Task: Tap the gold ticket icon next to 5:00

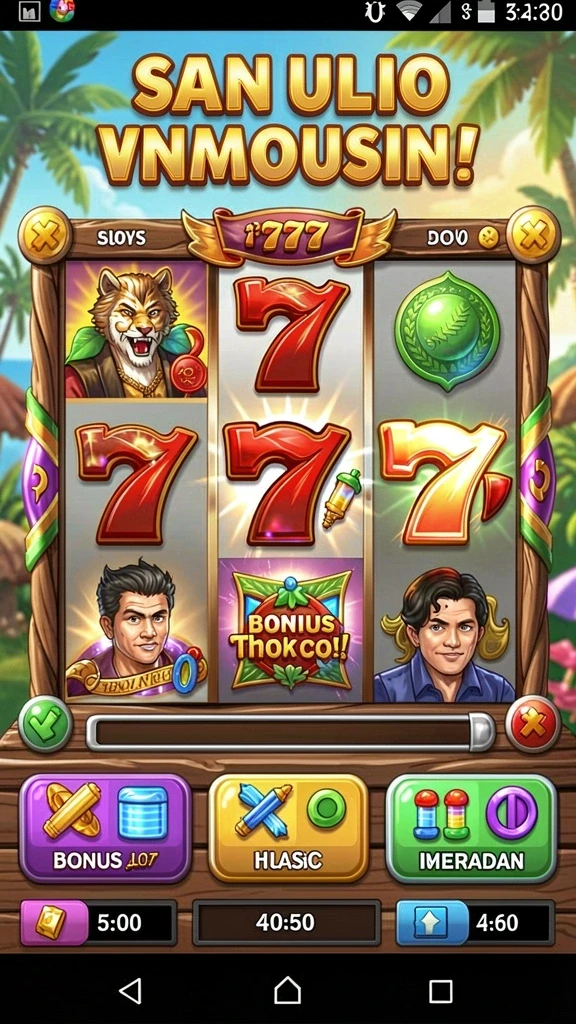Action: [53, 922]
